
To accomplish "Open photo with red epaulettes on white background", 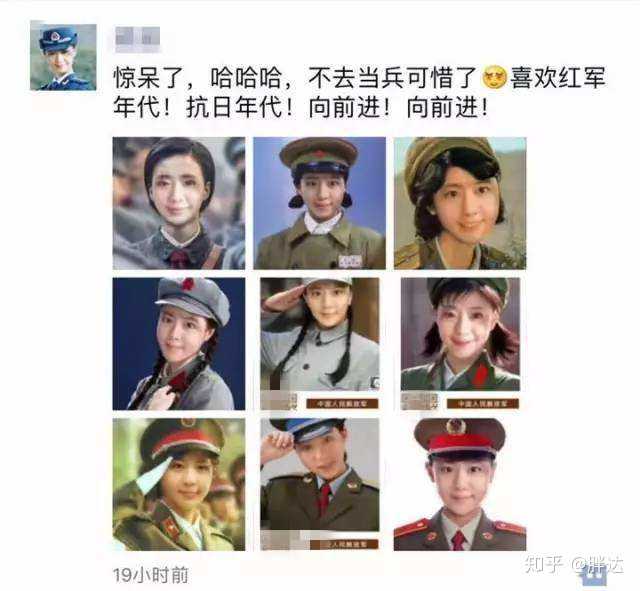I will coord(459,484).
